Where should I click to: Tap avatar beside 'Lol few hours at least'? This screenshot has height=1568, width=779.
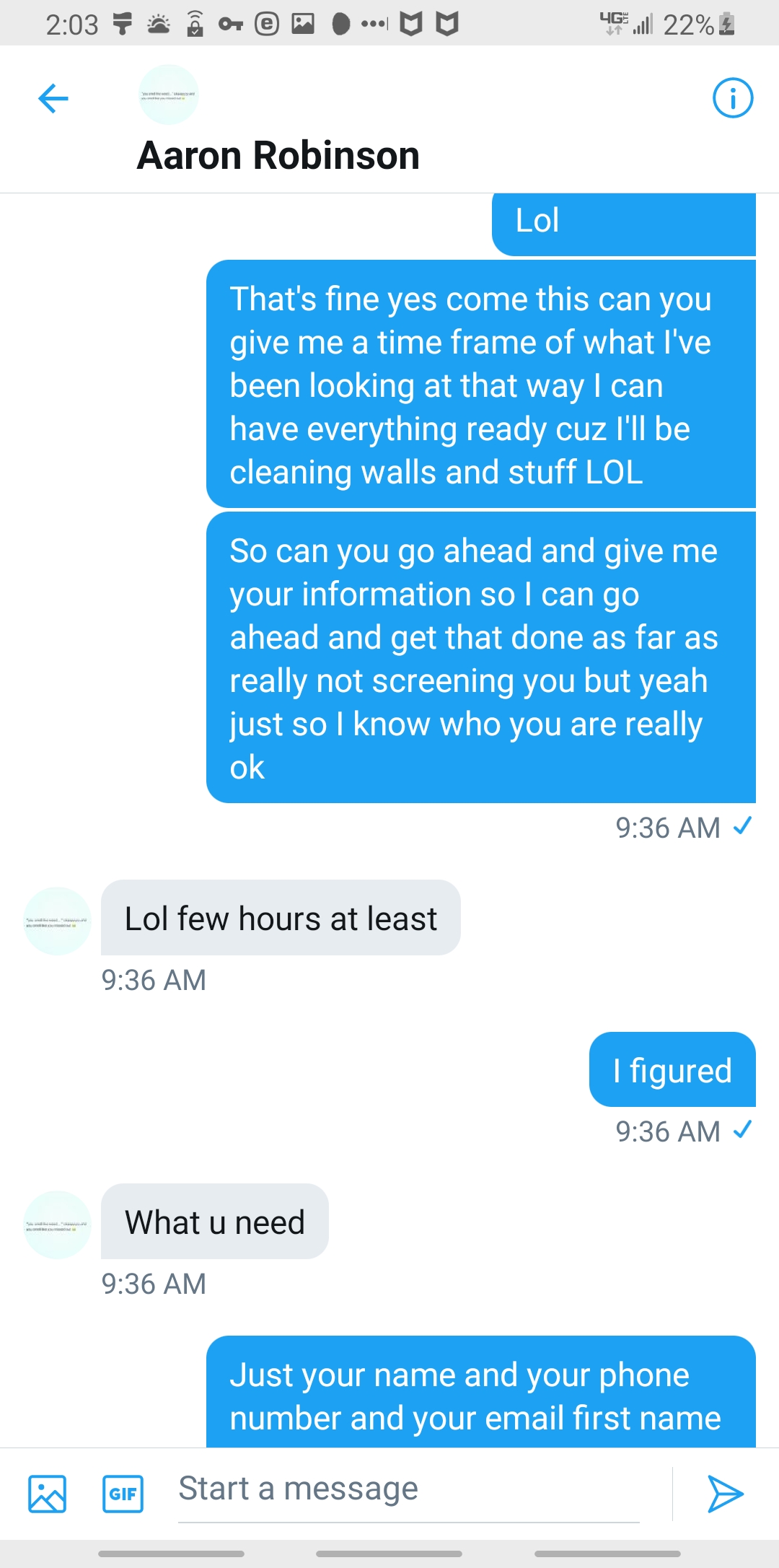tap(57, 921)
